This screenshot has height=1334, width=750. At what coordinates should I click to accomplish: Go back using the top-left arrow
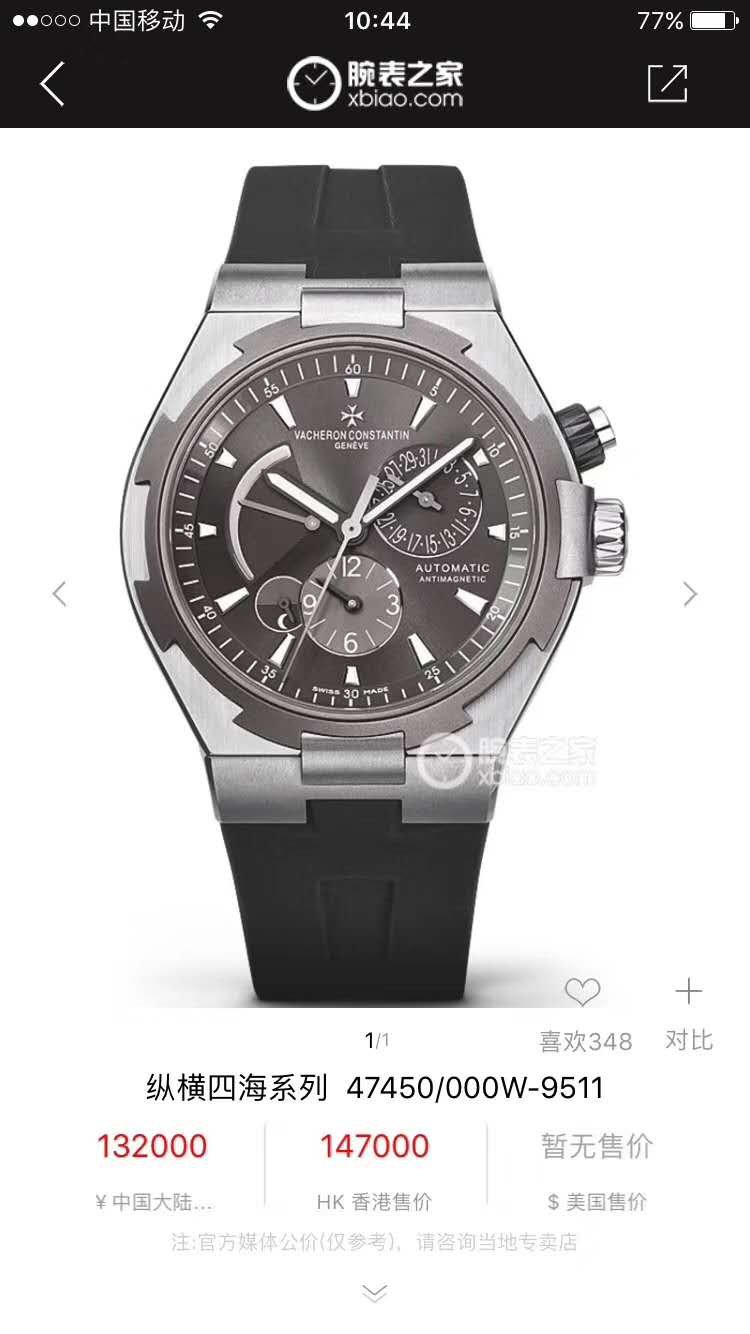point(52,84)
